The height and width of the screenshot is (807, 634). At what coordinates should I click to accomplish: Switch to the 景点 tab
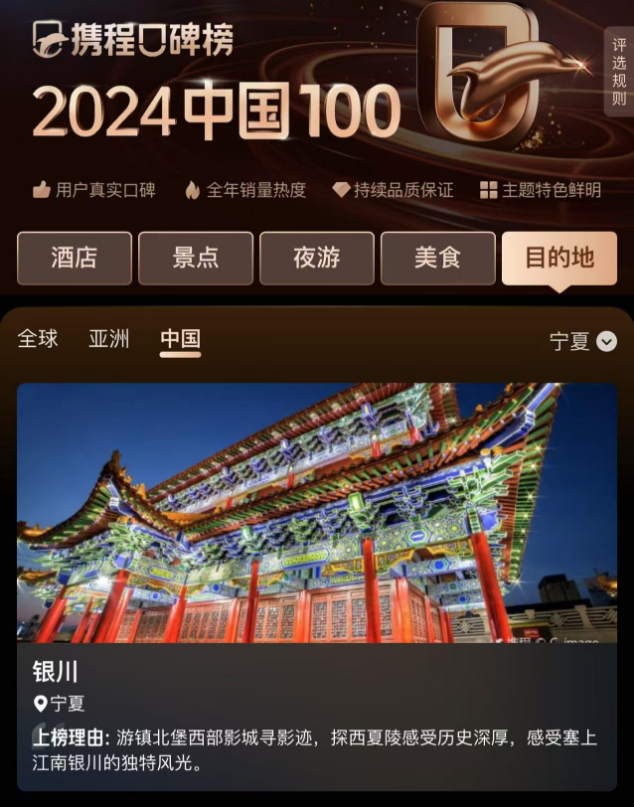tap(196, 258)
